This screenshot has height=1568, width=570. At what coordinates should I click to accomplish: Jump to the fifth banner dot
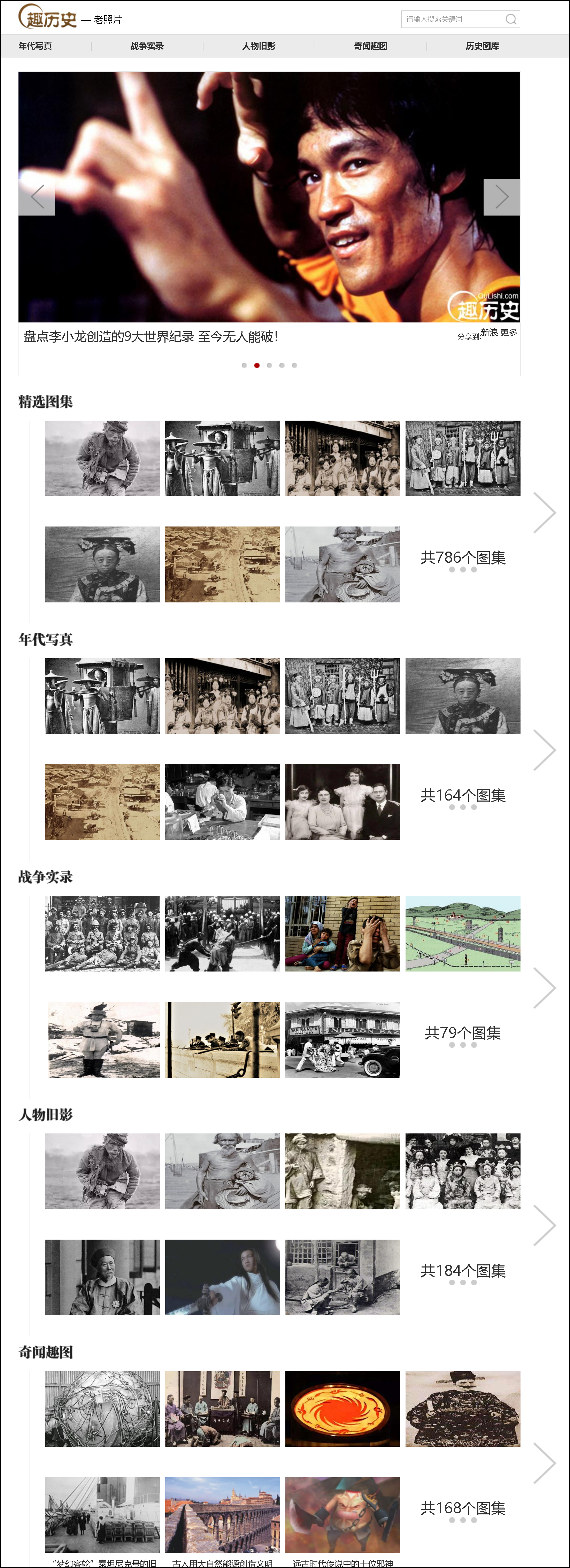[294, 365]
